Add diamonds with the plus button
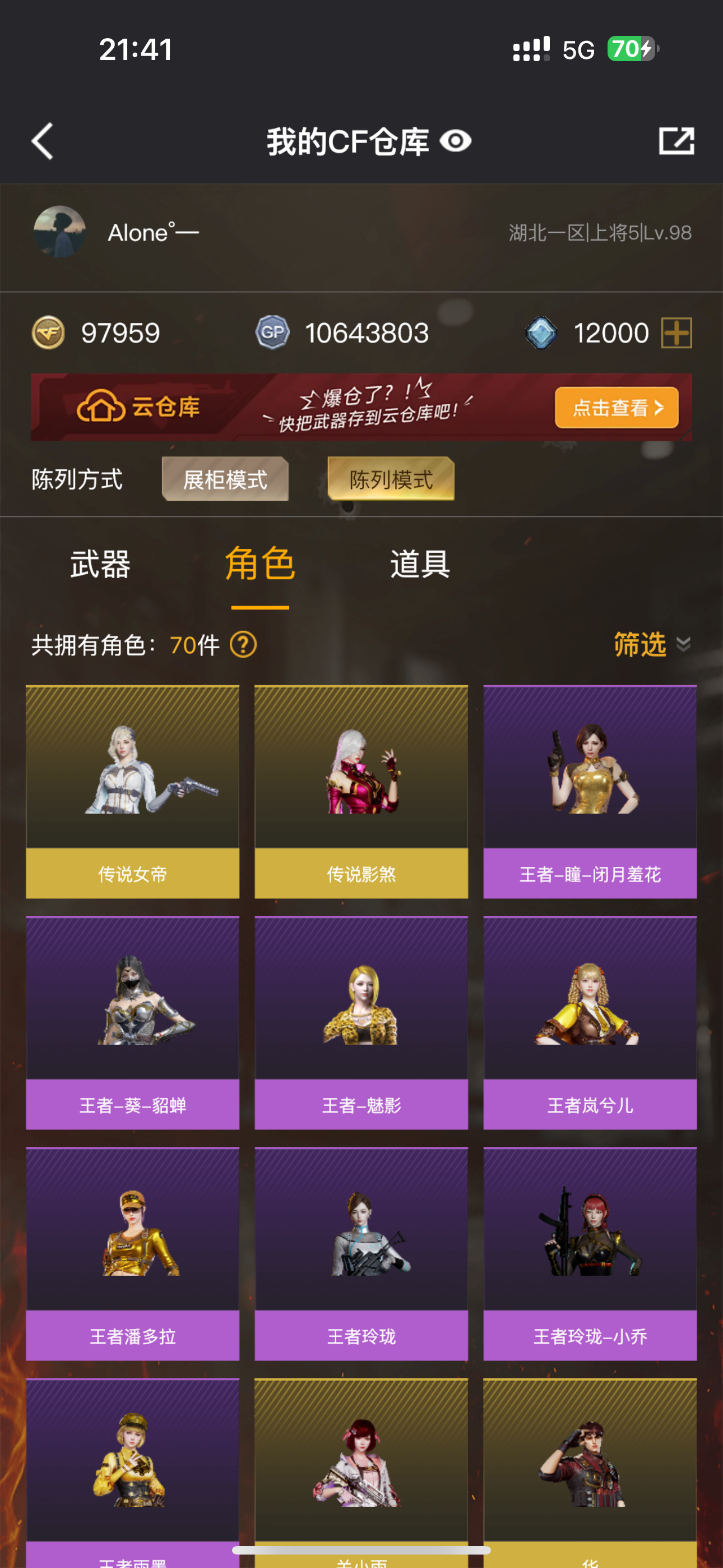This screenshot has height=1568, width=723. [676, 333]
